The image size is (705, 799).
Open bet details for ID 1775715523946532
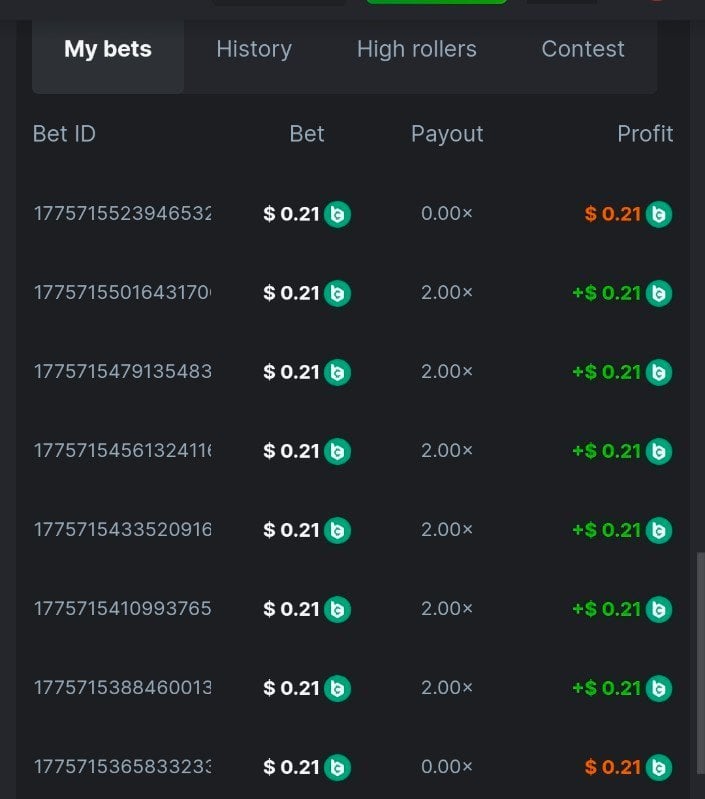click(122, 213)
